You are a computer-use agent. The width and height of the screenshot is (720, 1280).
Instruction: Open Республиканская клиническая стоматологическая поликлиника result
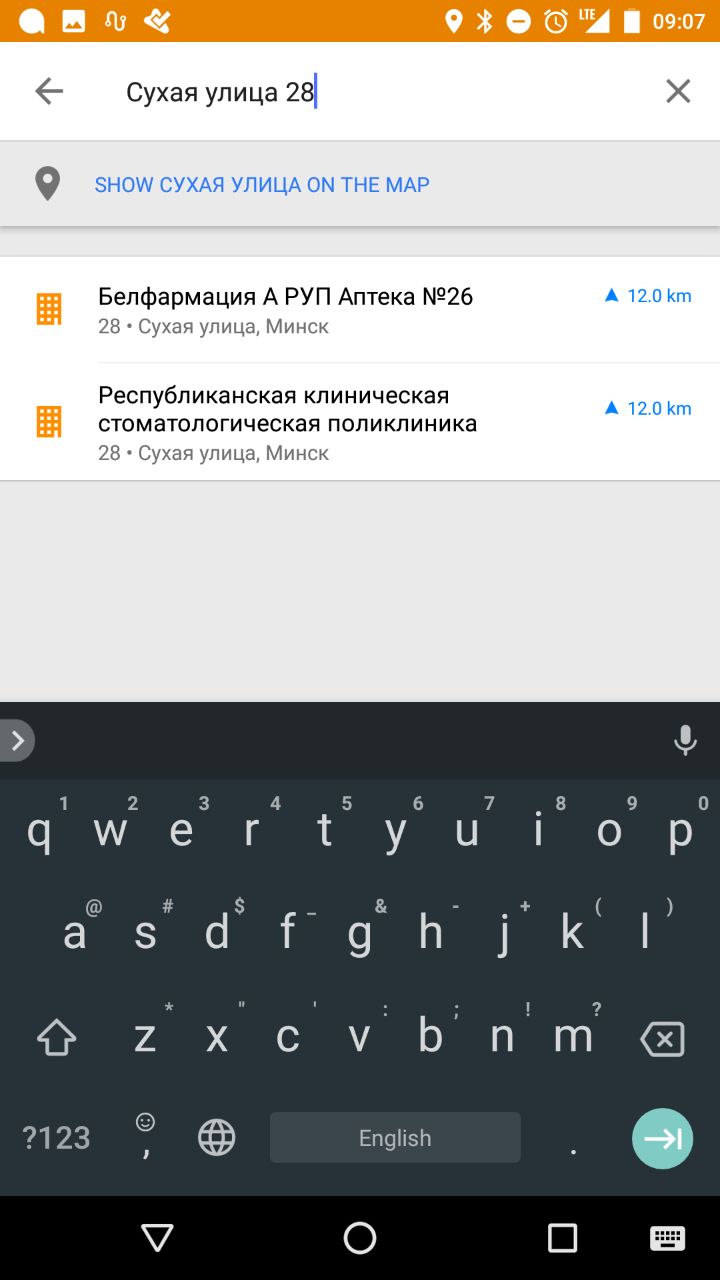pyautogui.click(x=360, y=422)
